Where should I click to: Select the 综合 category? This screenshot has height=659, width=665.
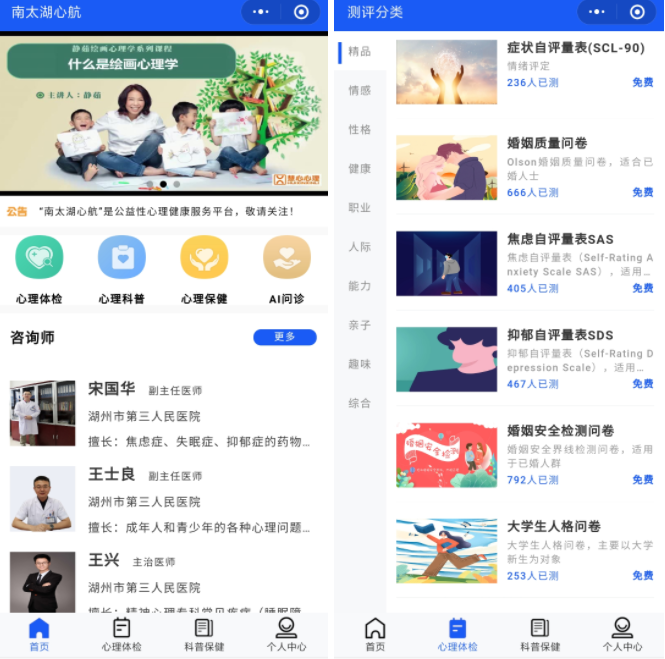(359, 403)
